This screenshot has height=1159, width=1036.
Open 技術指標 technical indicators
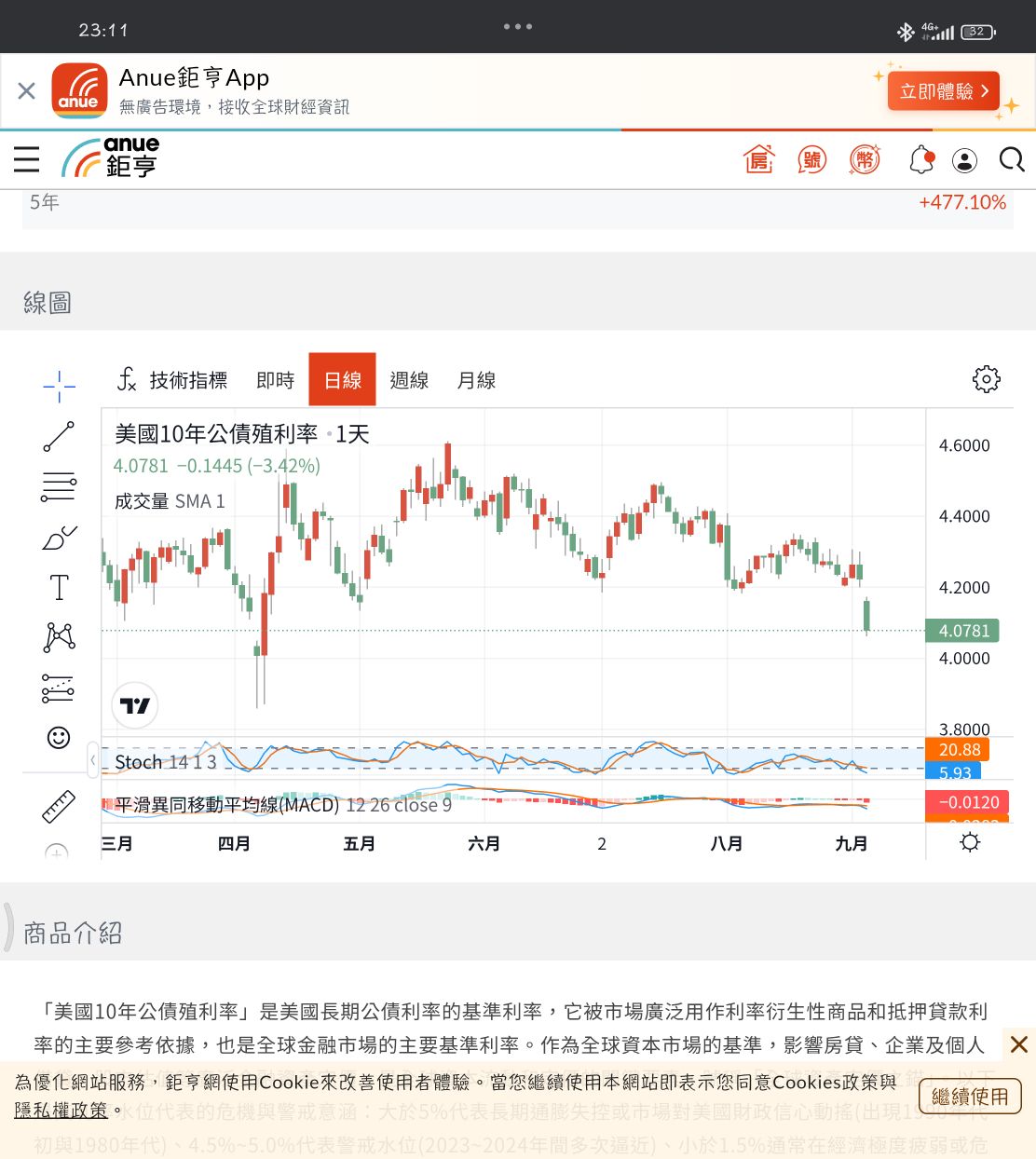coord(173,380)
